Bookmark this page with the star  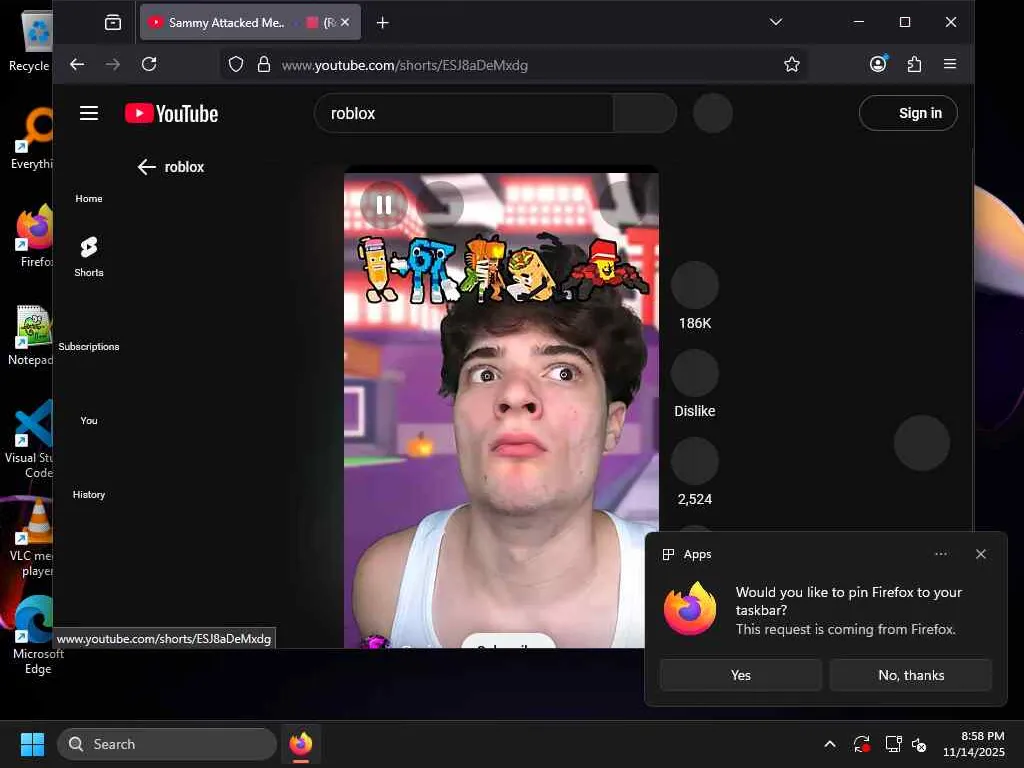click(x=792, y=64)
